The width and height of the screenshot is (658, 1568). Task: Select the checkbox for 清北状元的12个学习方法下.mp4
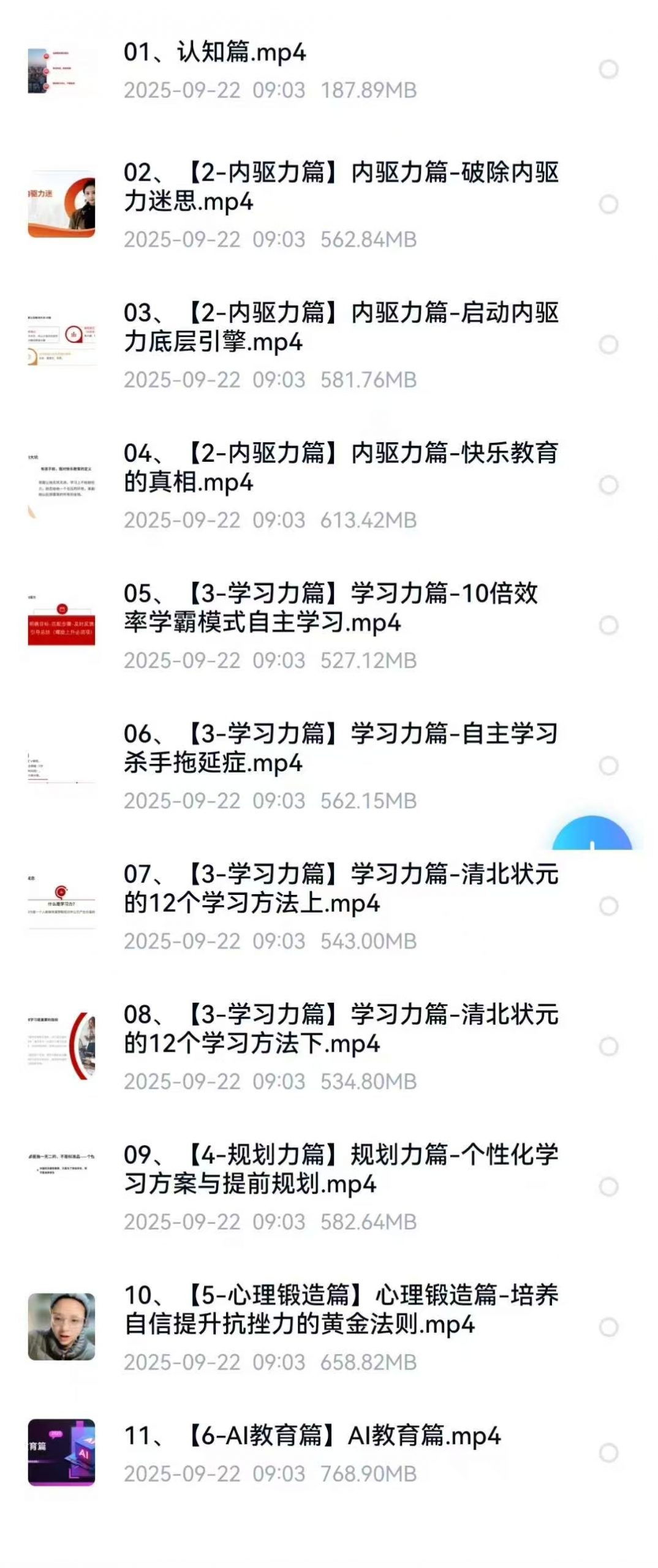point(608,1046)
